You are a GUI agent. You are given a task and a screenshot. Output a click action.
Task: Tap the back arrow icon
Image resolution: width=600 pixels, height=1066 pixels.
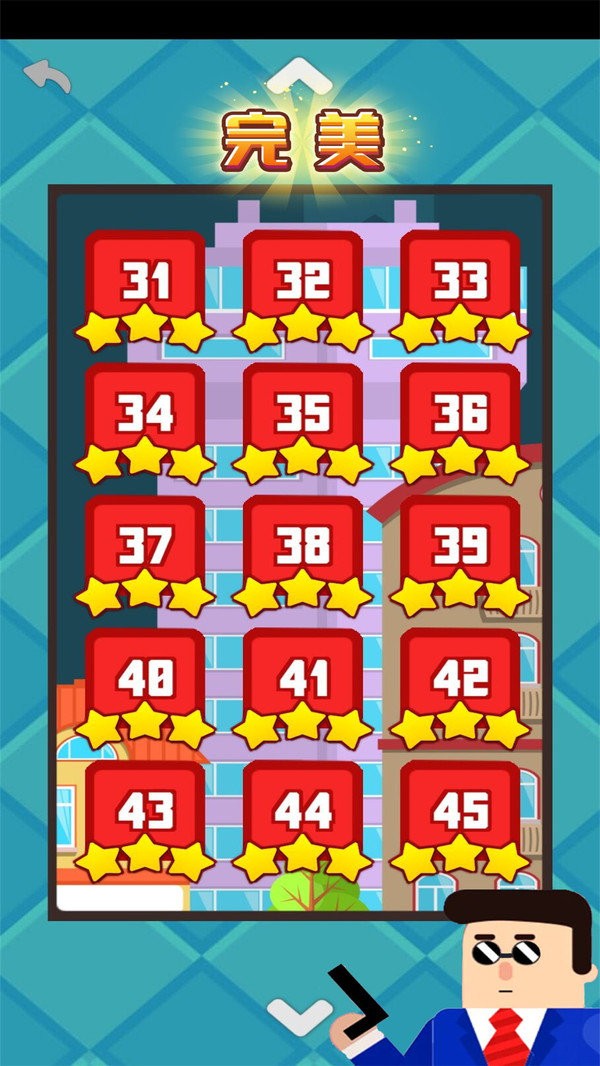pyautogui.click(x=47, y=76)
